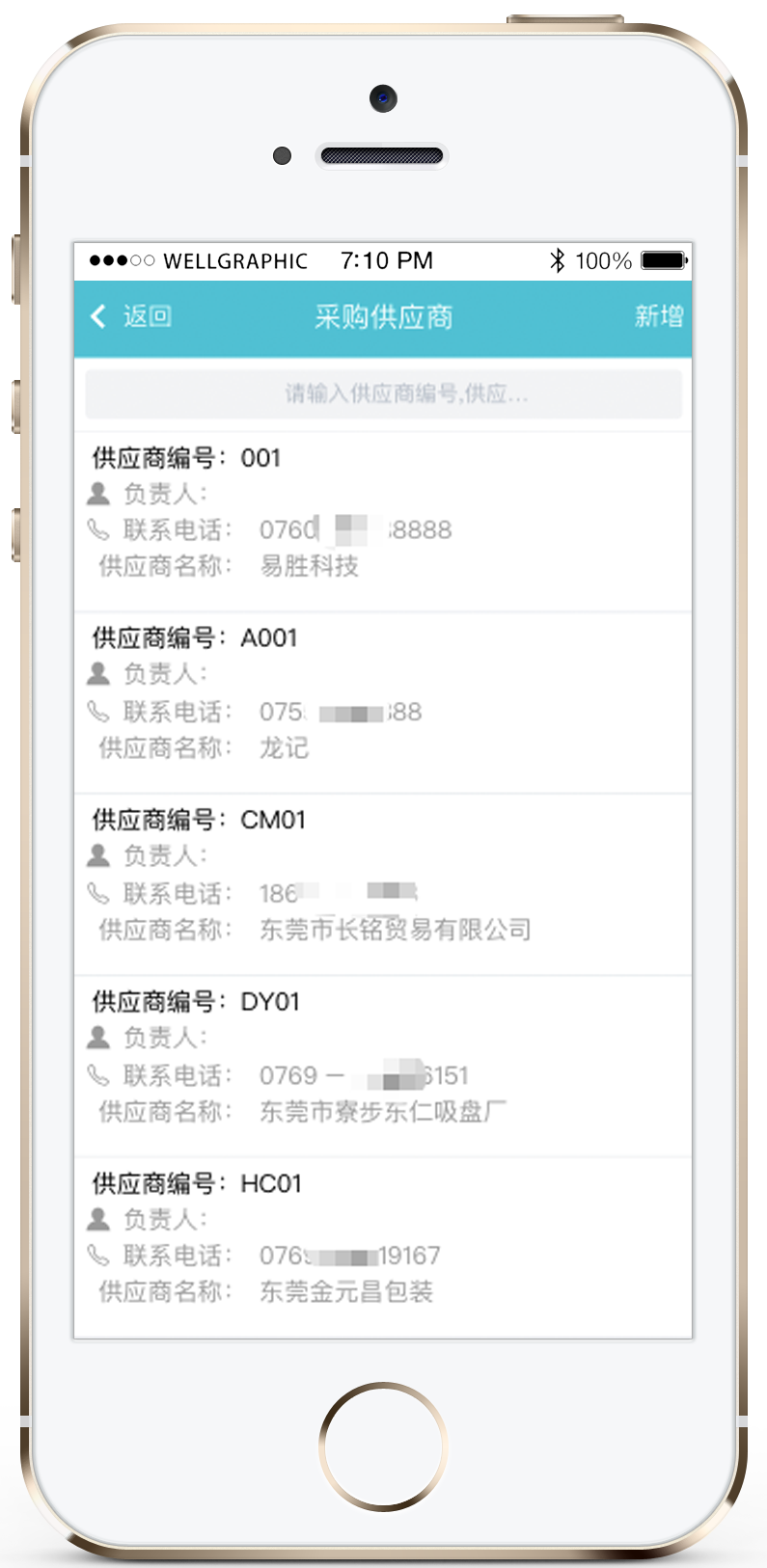Tap 新增 to add a supplier

(659, 316)
